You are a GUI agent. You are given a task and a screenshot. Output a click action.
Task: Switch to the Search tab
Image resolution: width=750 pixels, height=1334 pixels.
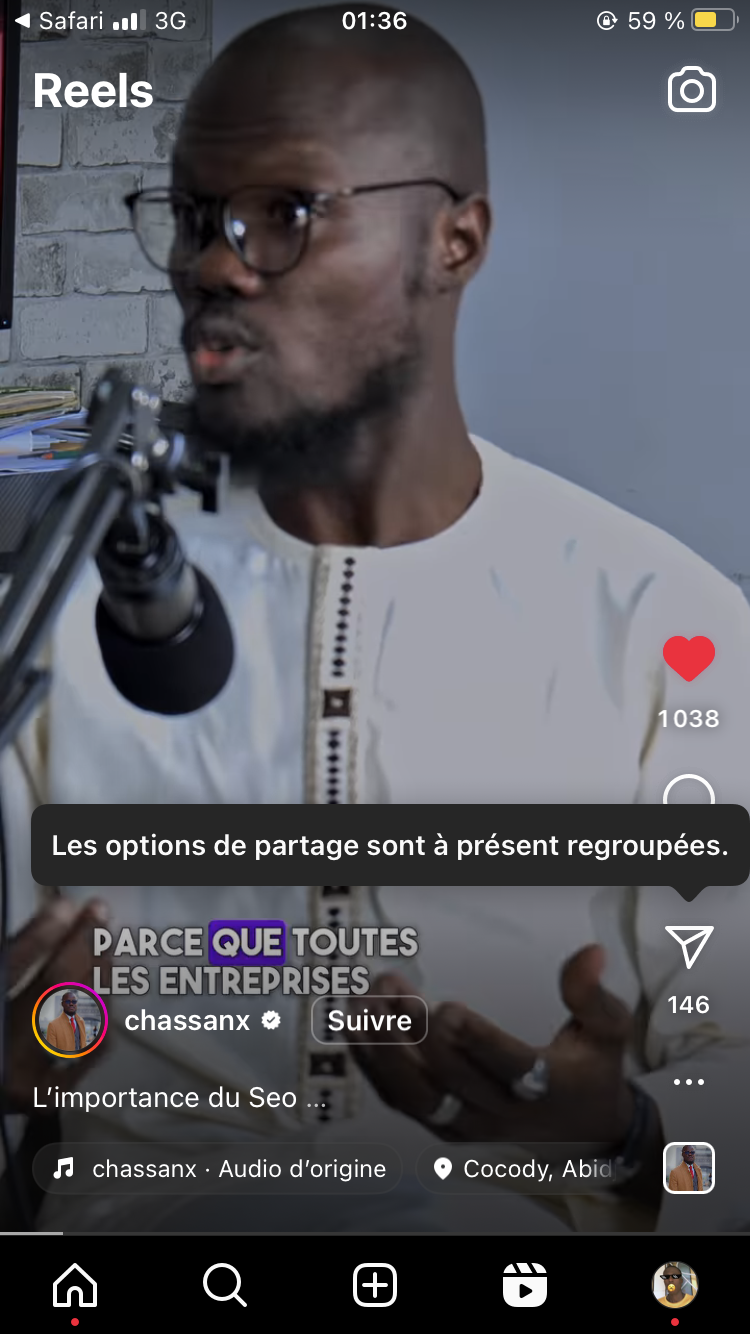[x=224, y=1285]
